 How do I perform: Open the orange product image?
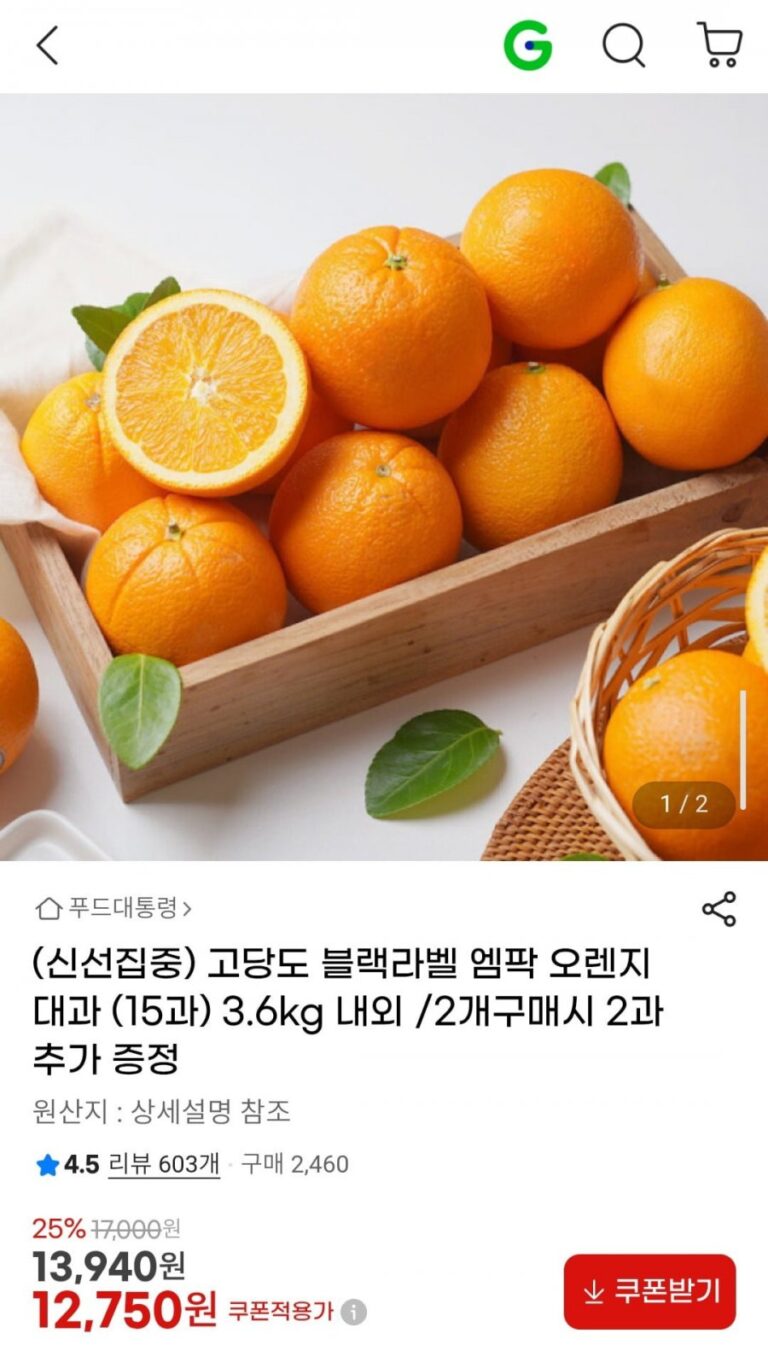[x=384, y=477]
